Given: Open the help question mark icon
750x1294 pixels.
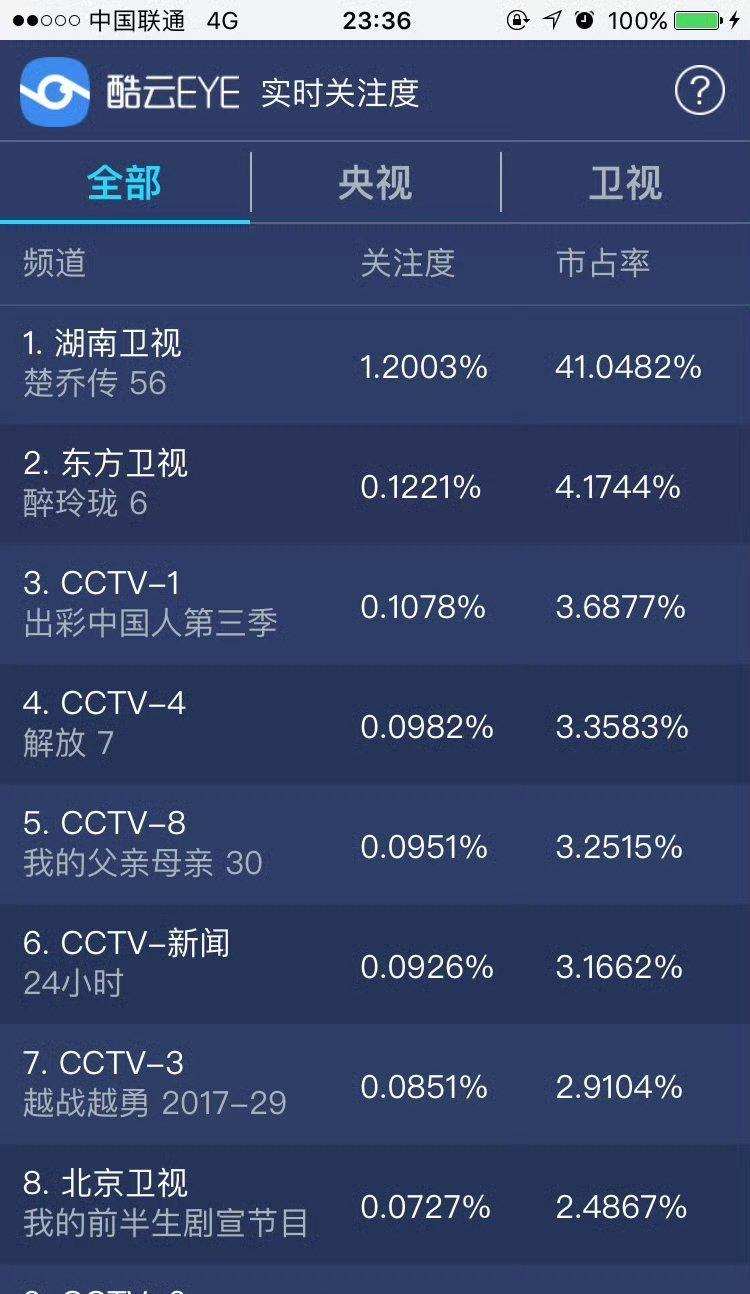Looking at the screenshot, I should pyautogui.click(x=699, y=92).
